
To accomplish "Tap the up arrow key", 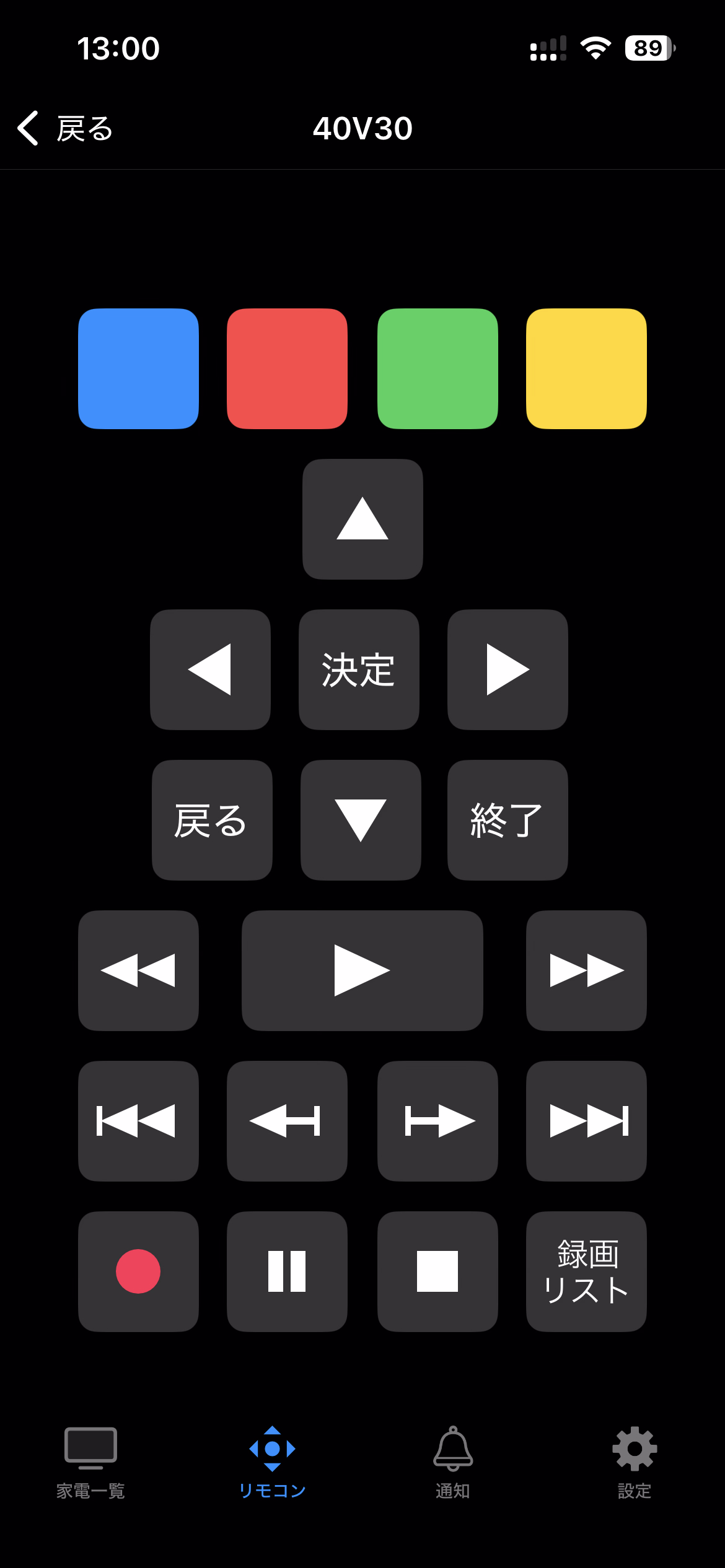I will (362, 519).
